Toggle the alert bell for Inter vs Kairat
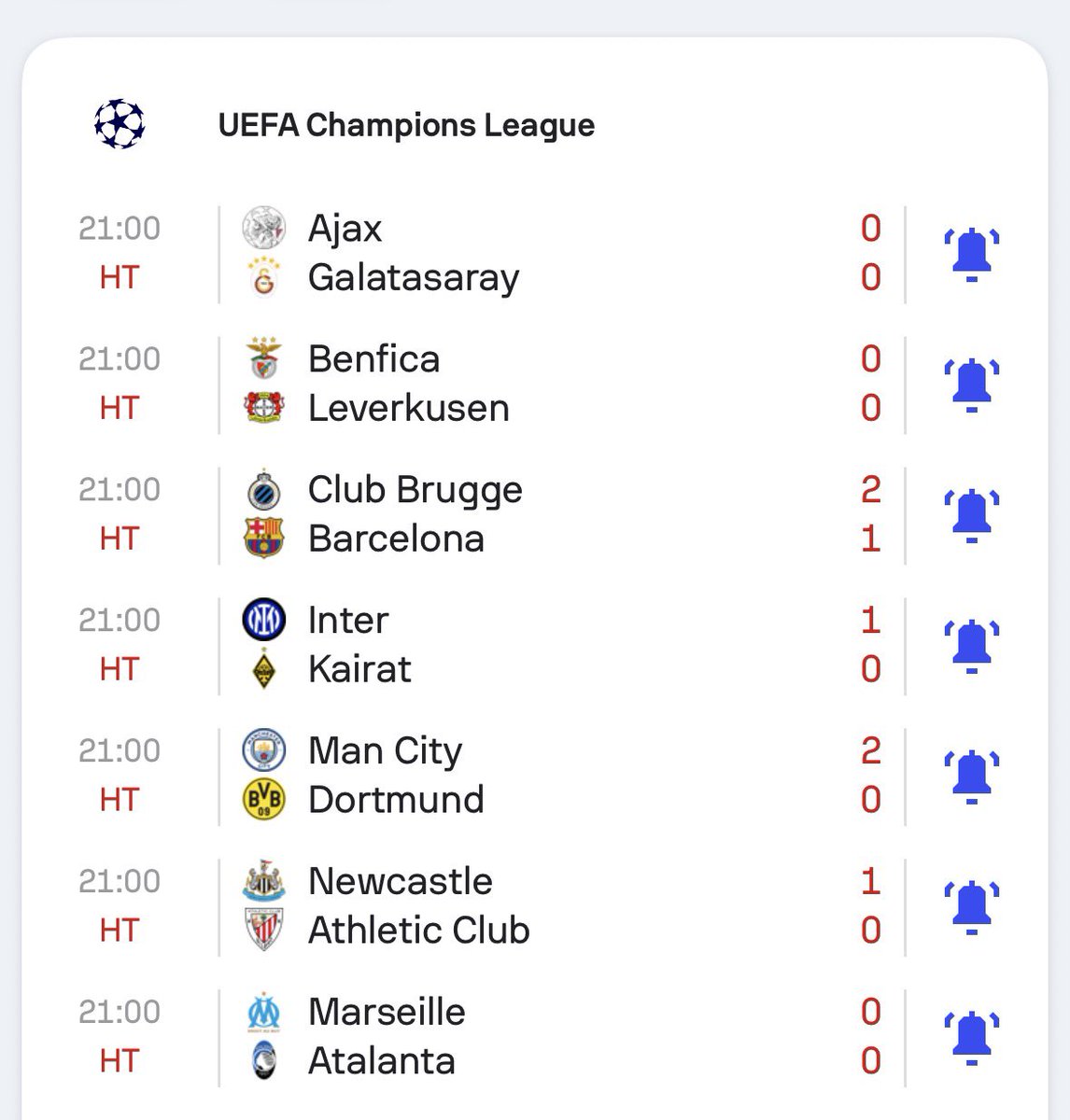Screen dimensions: 1070x1120 pyautogui.click(x=971, y=645)
